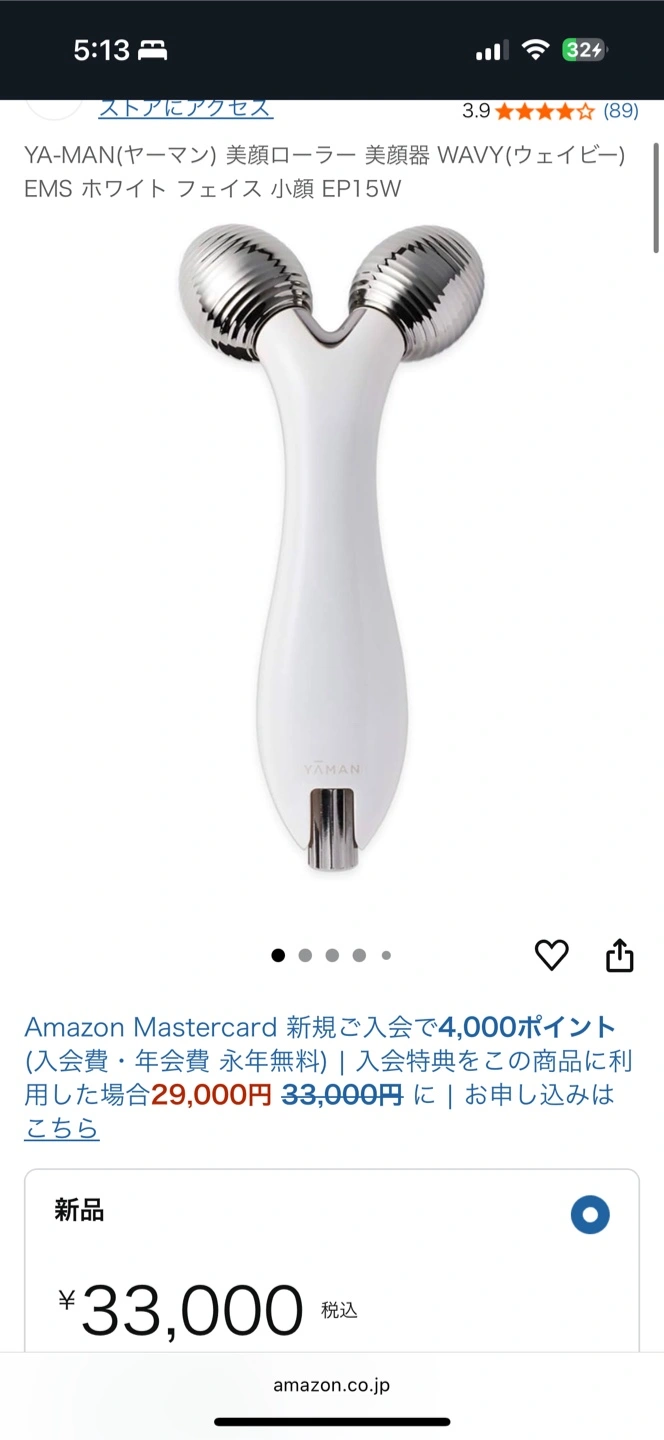This screenshot has height=1440, width=664.
Task: Share this product page
Action: (x=620, y=955)
